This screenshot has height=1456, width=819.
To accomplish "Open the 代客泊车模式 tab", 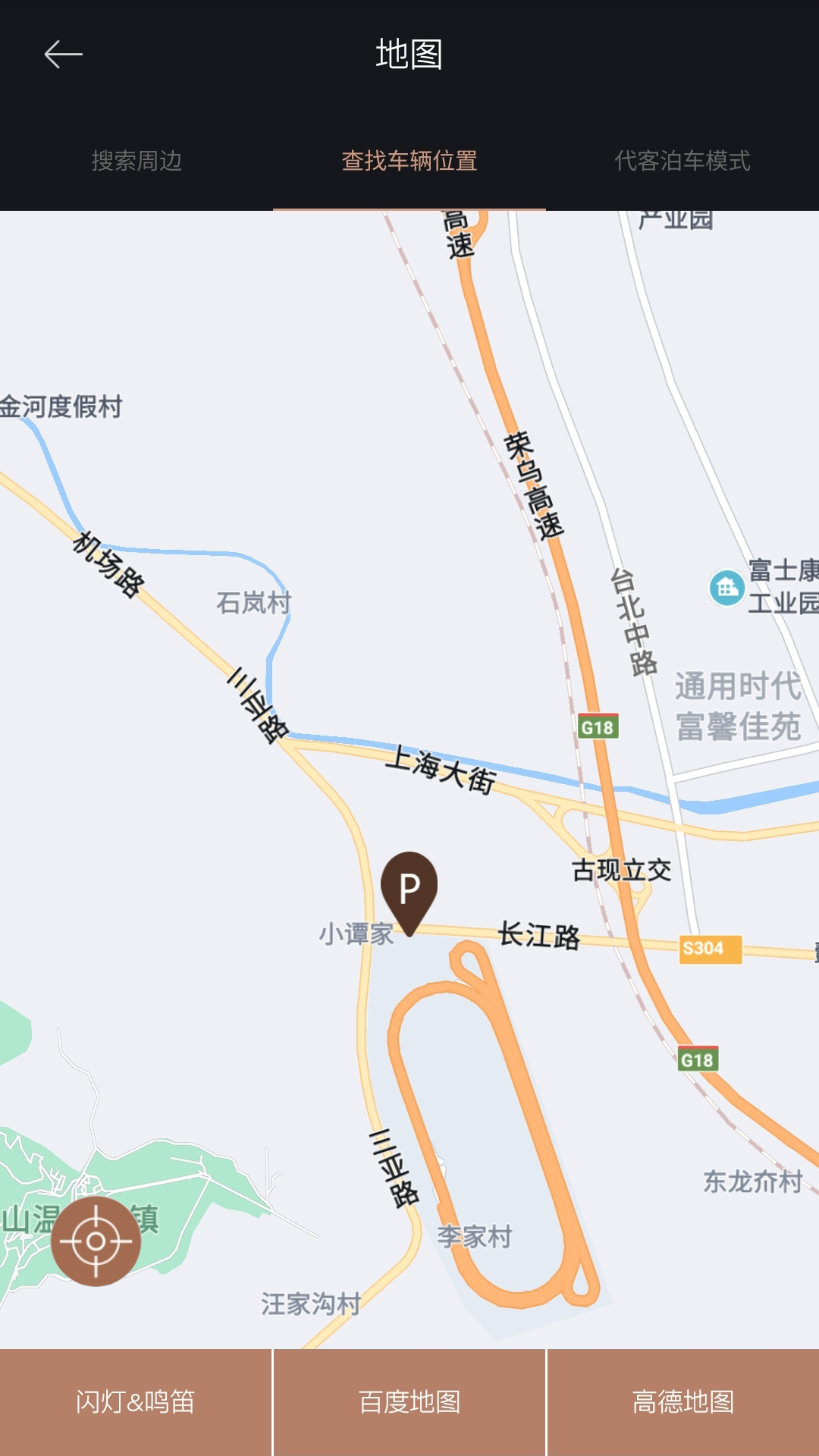I will click(682, 161).
